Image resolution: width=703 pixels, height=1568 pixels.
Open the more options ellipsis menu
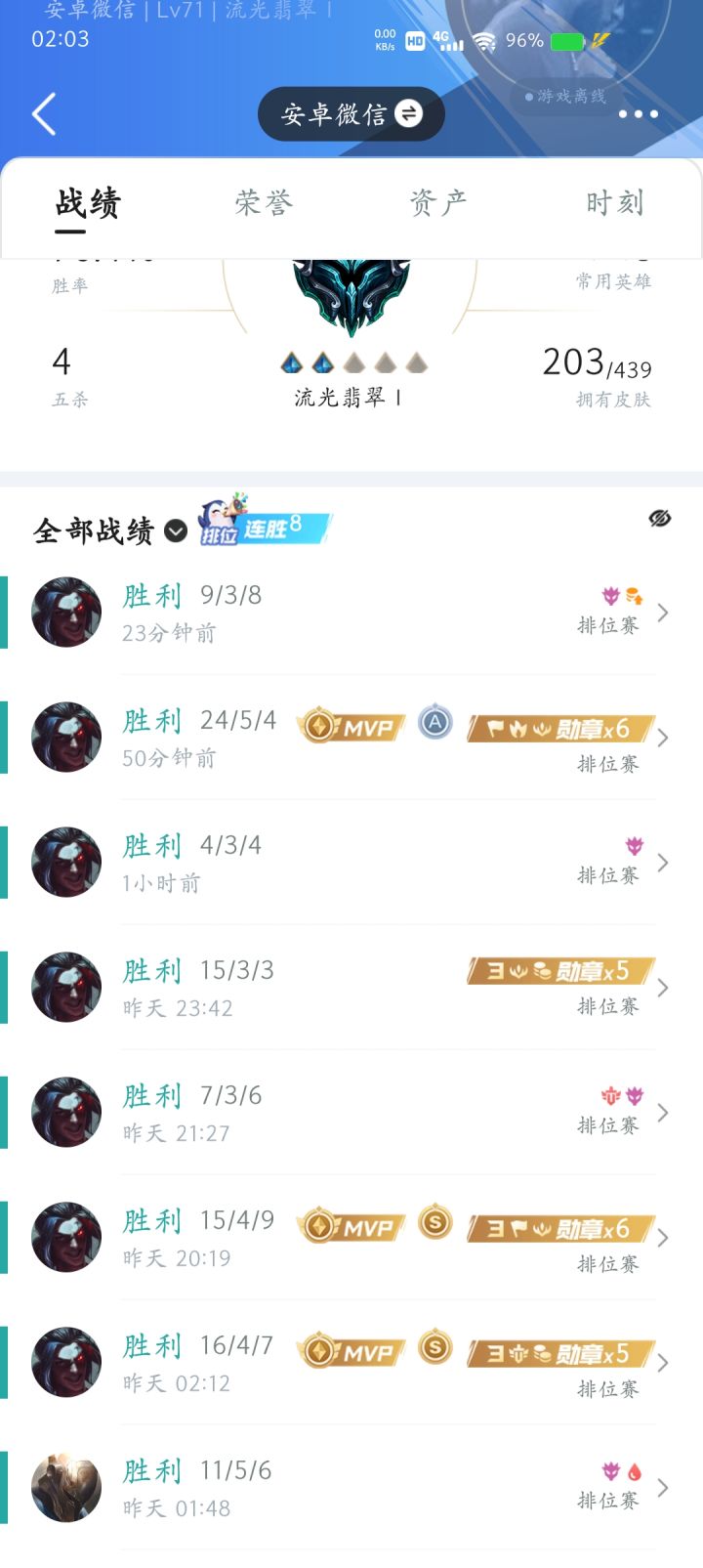click(x=640, y=113)
